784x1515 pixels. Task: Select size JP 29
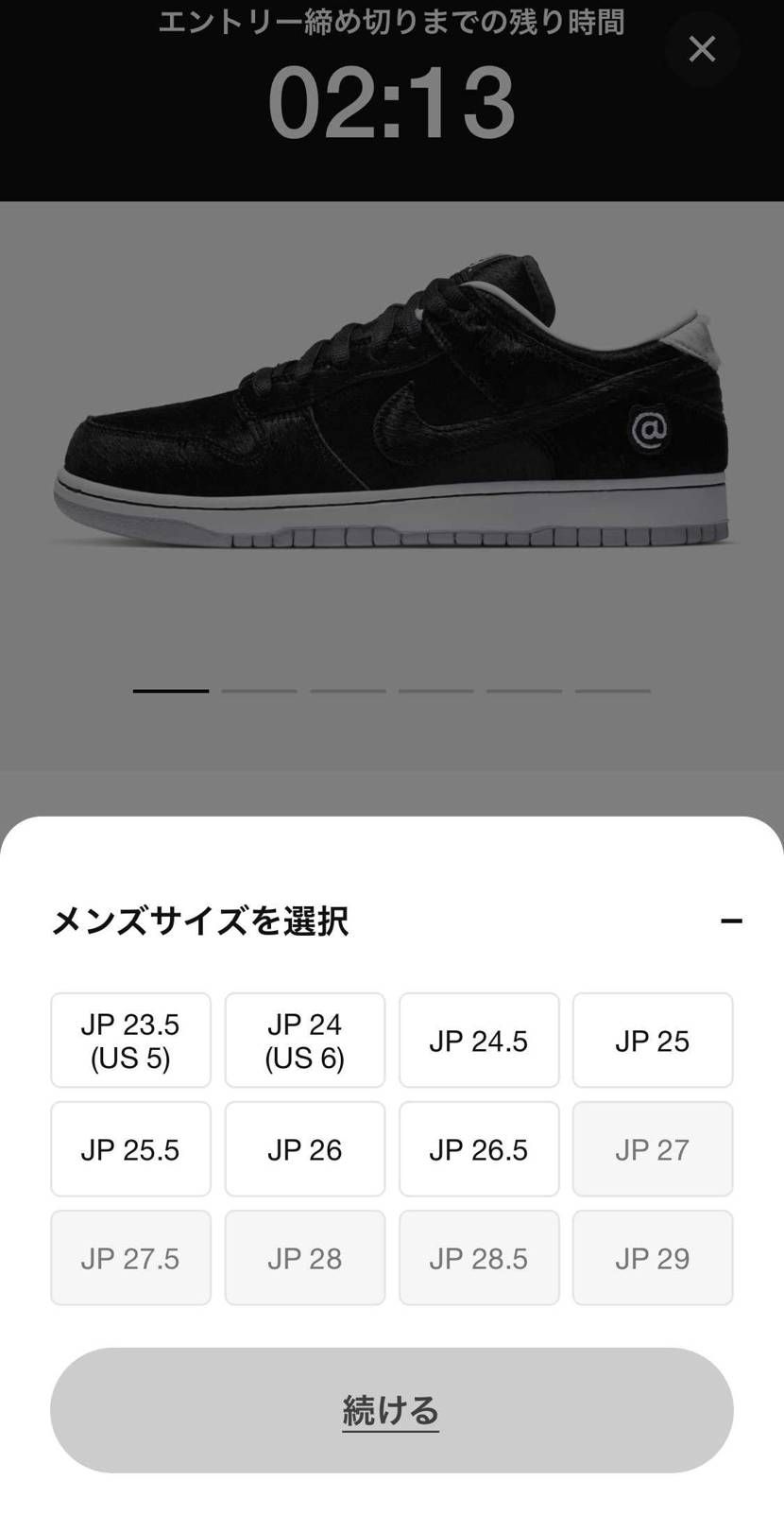point(653,1258)
